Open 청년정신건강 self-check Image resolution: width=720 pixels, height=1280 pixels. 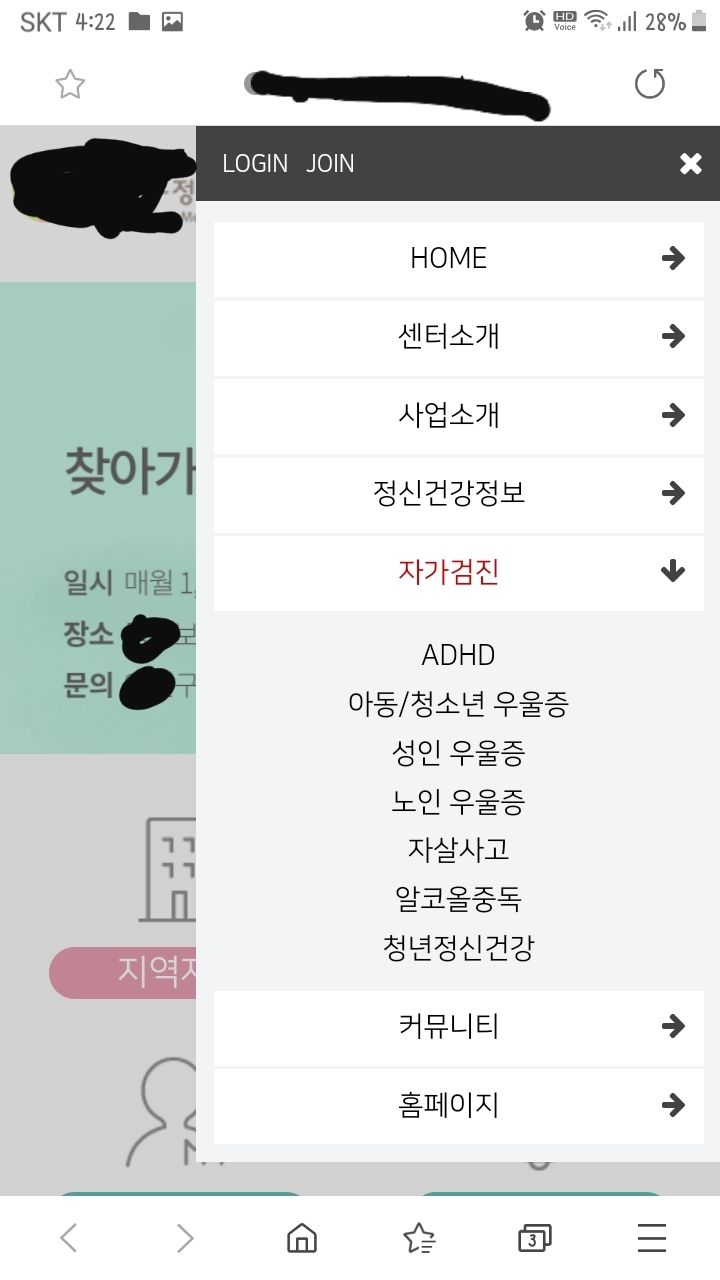[x=459, y=947]
